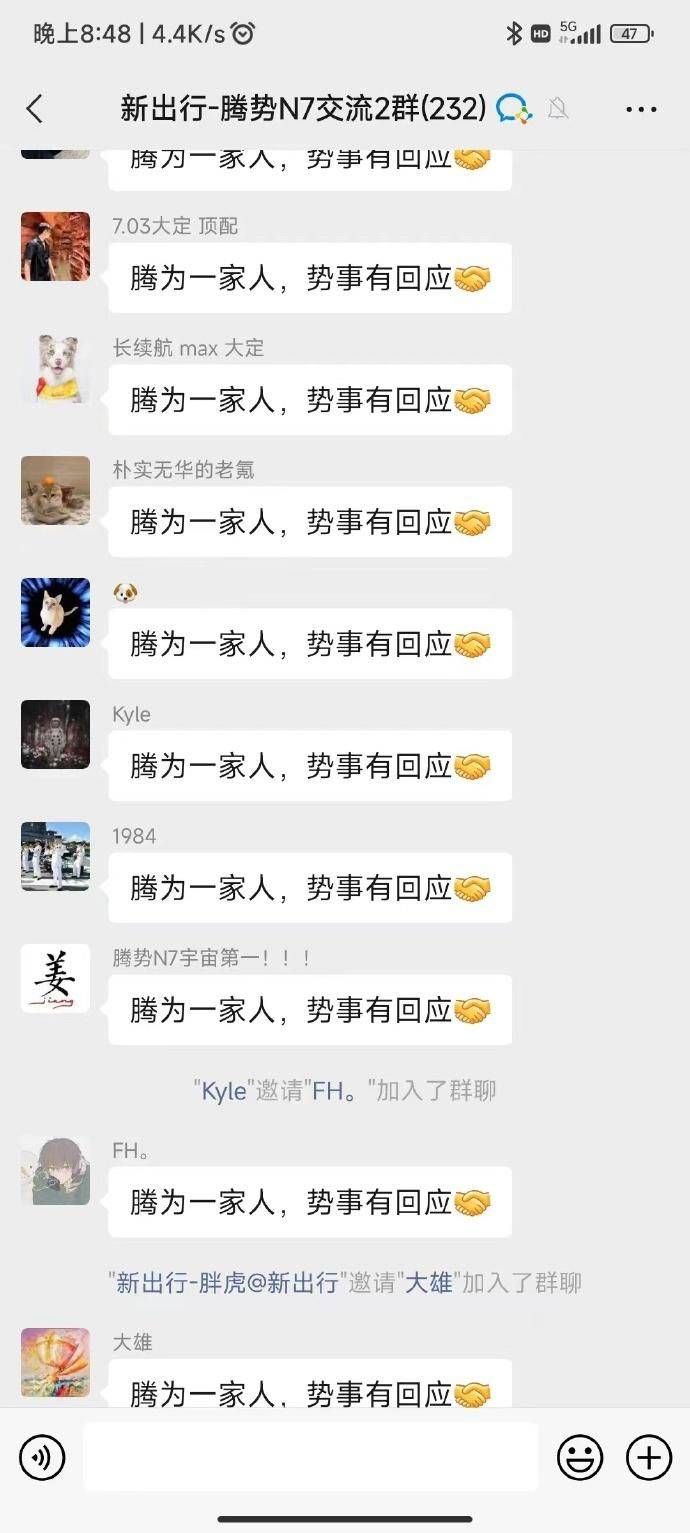
Task: Tap the voice input icon
Action: pos(42,1457)
